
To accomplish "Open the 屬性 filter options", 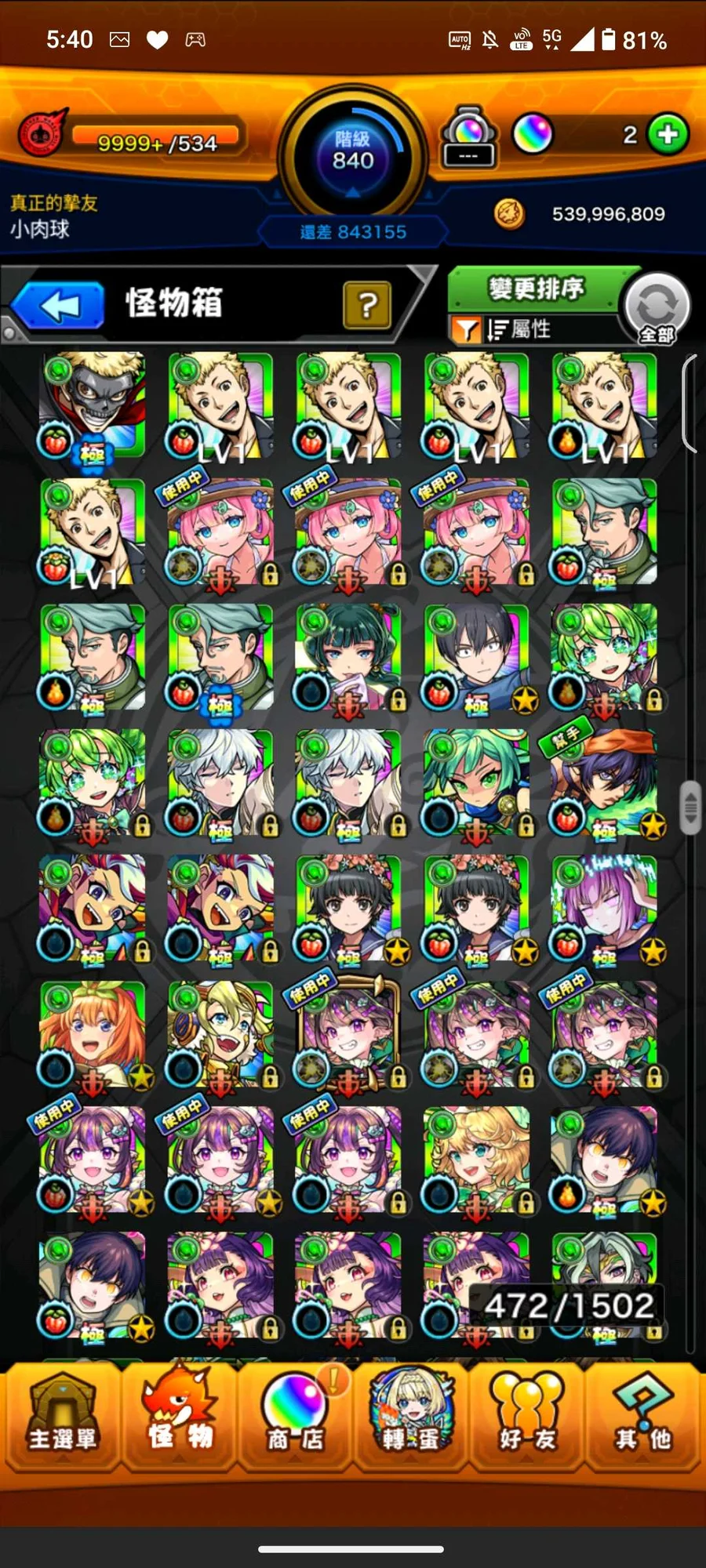I will (519, 330).
